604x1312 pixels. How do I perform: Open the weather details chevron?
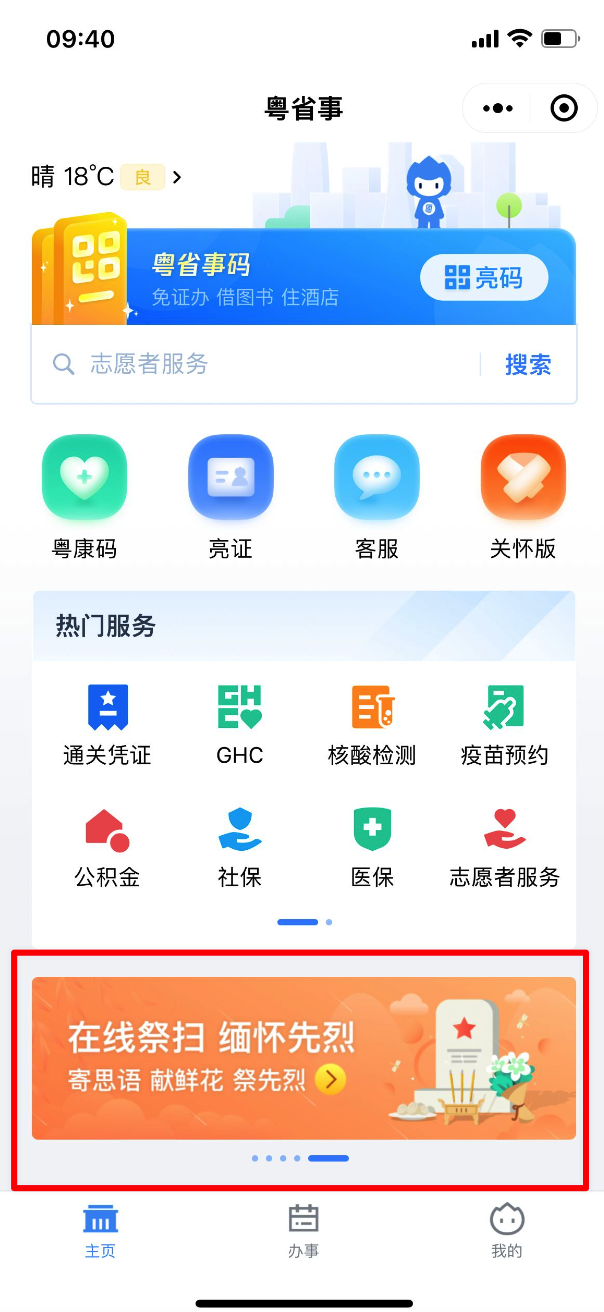pos(177,178)
